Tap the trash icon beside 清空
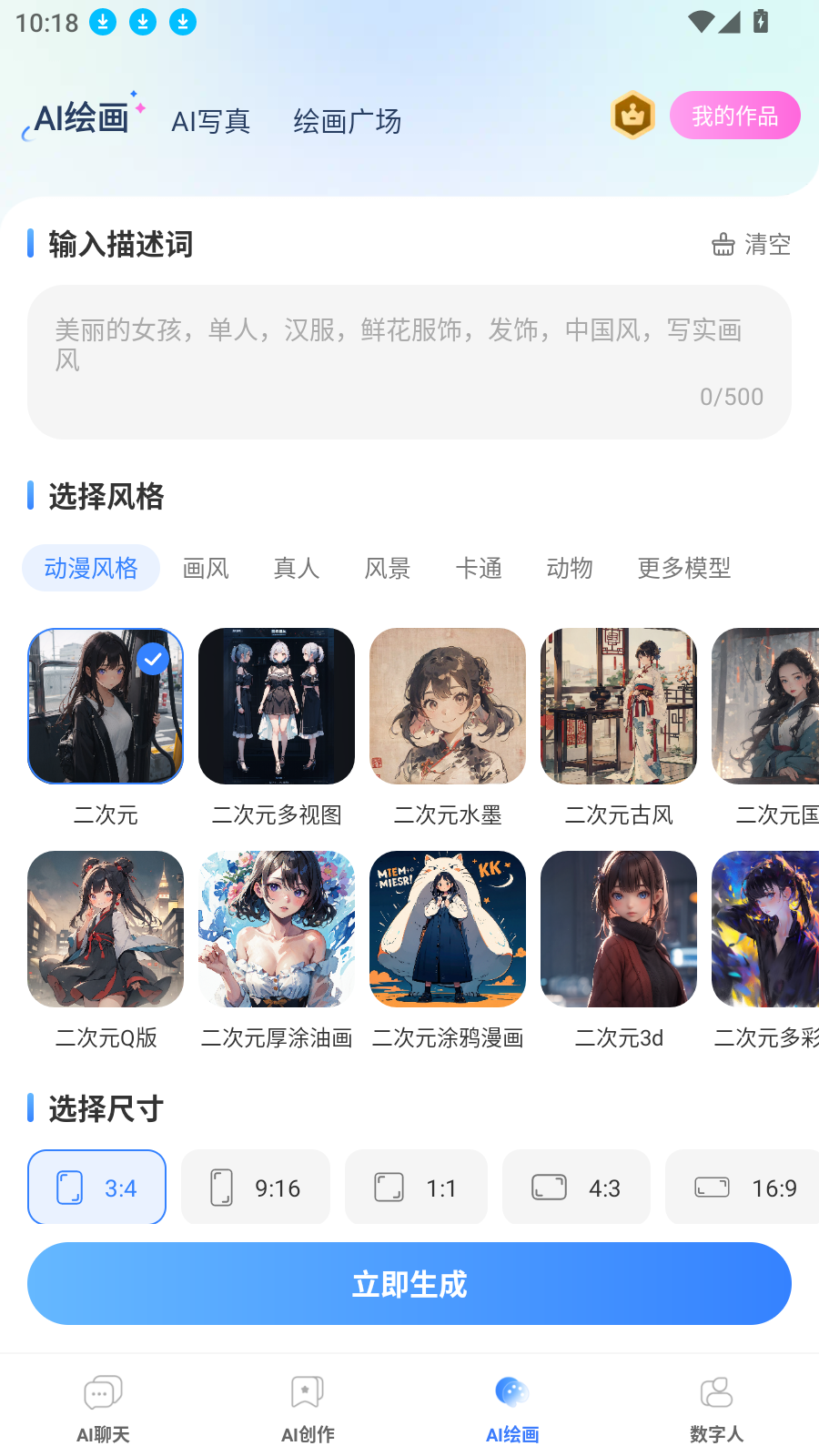This screenshot has height=1456, width=819. (722, 244)
